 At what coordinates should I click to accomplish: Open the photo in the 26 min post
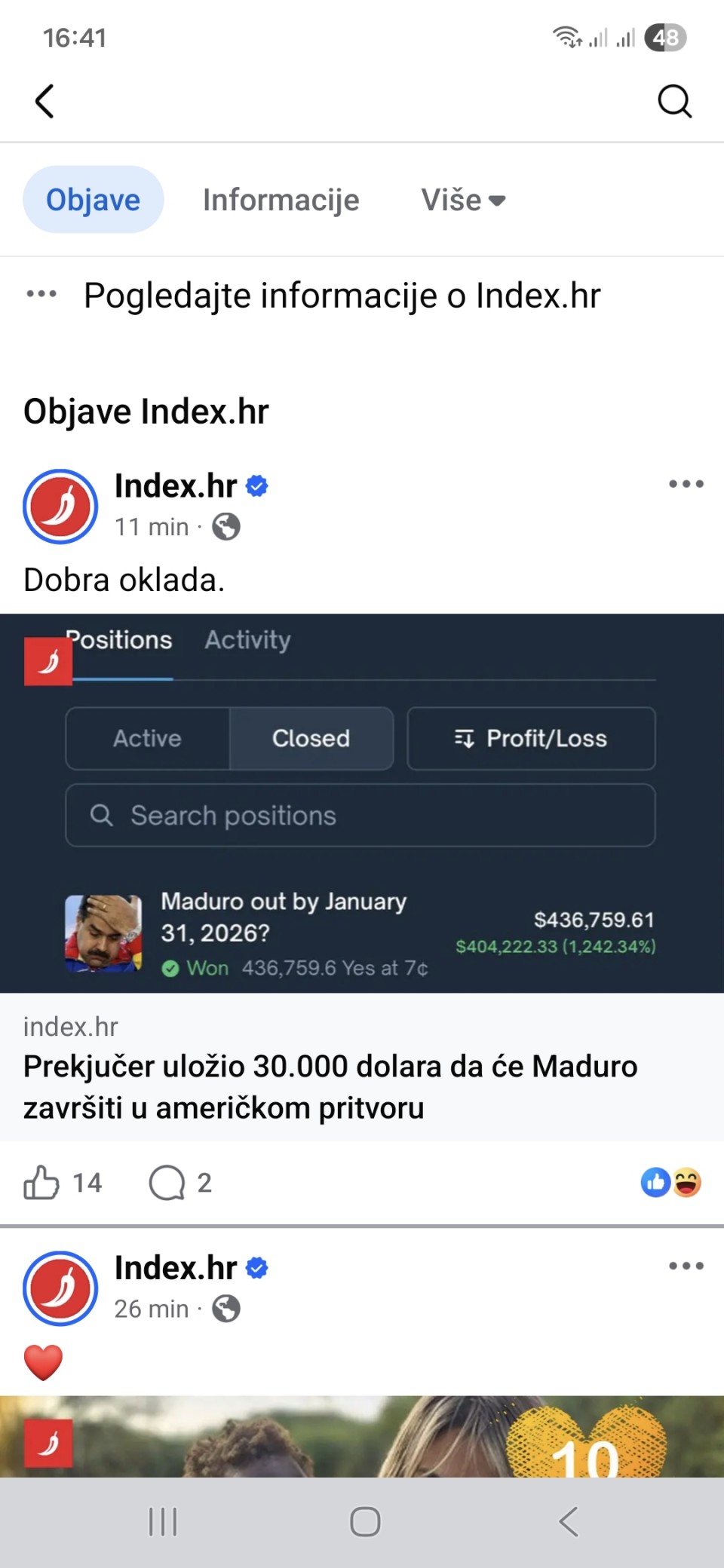click(362, 1435)
